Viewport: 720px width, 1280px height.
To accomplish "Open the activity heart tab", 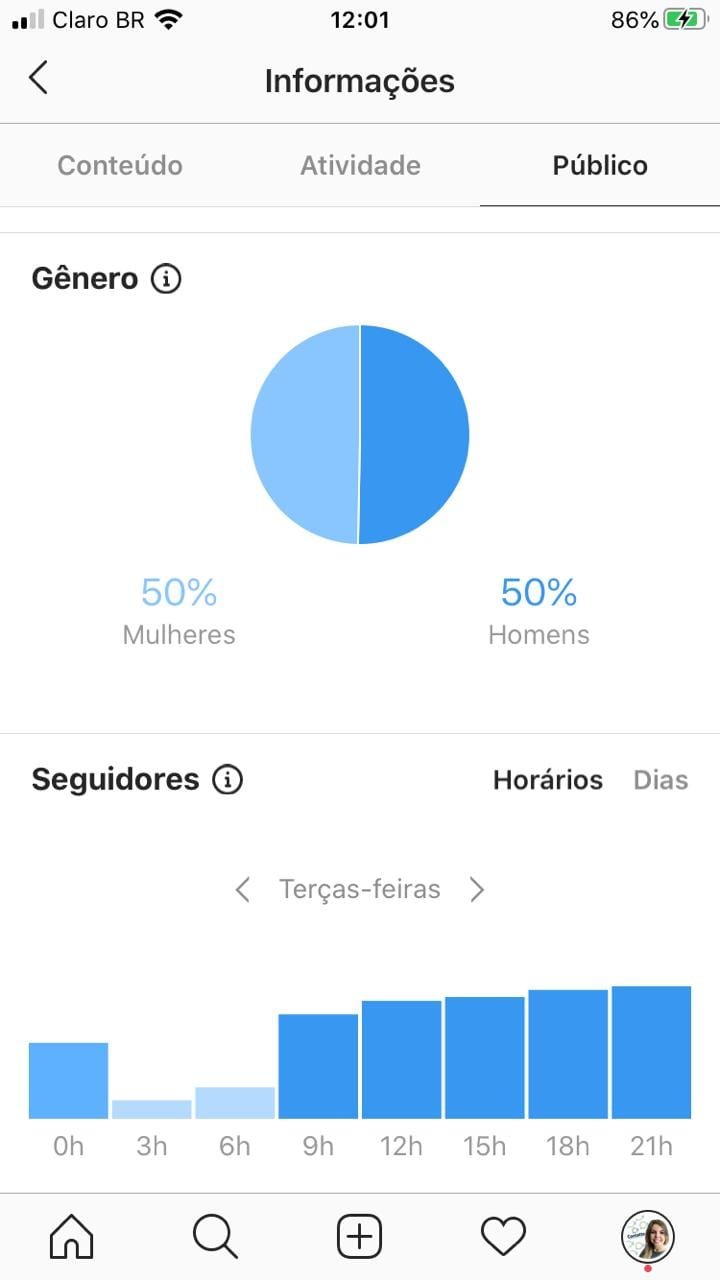I will click(504, 1238).
